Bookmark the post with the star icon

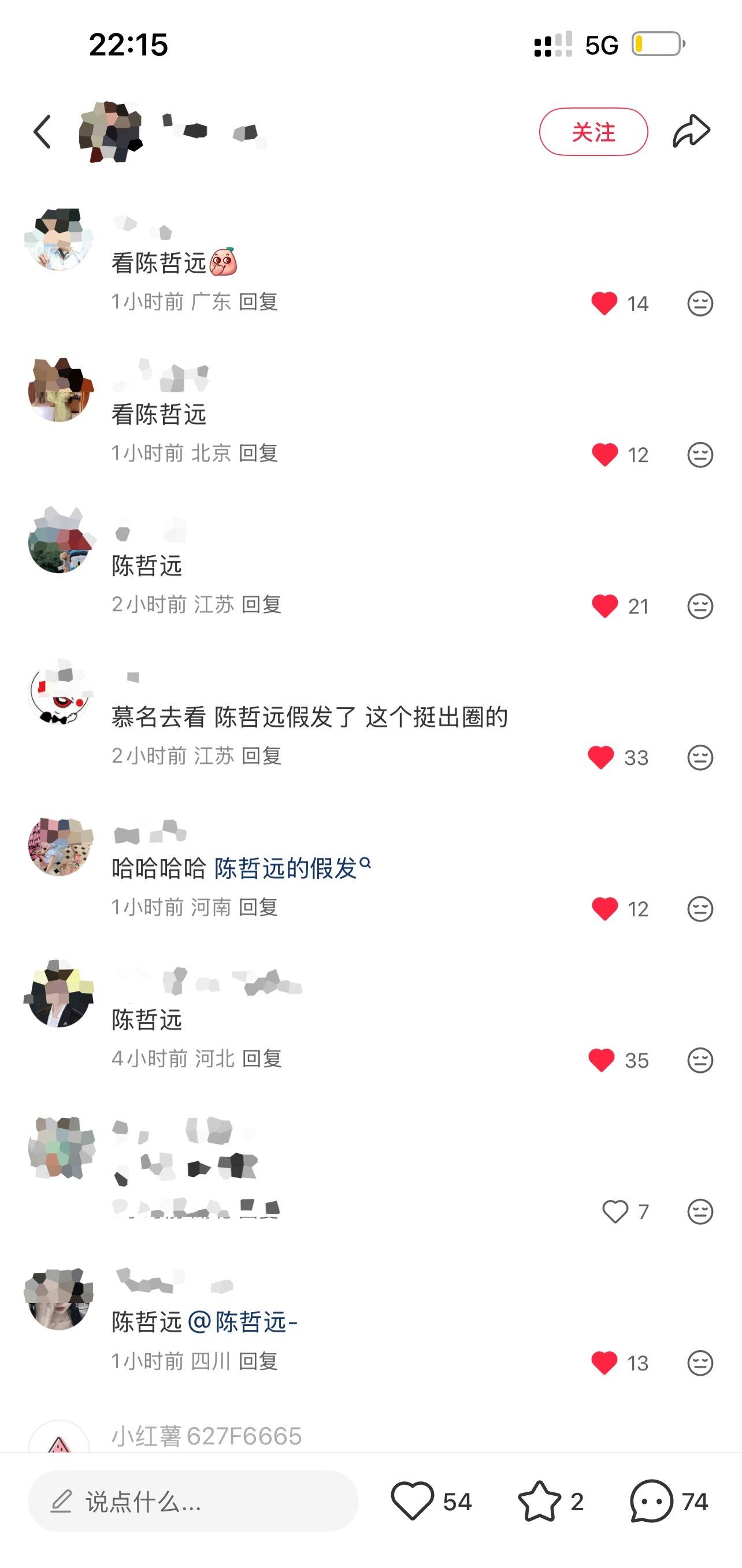pyautogui.click(x=539, y=1501)
